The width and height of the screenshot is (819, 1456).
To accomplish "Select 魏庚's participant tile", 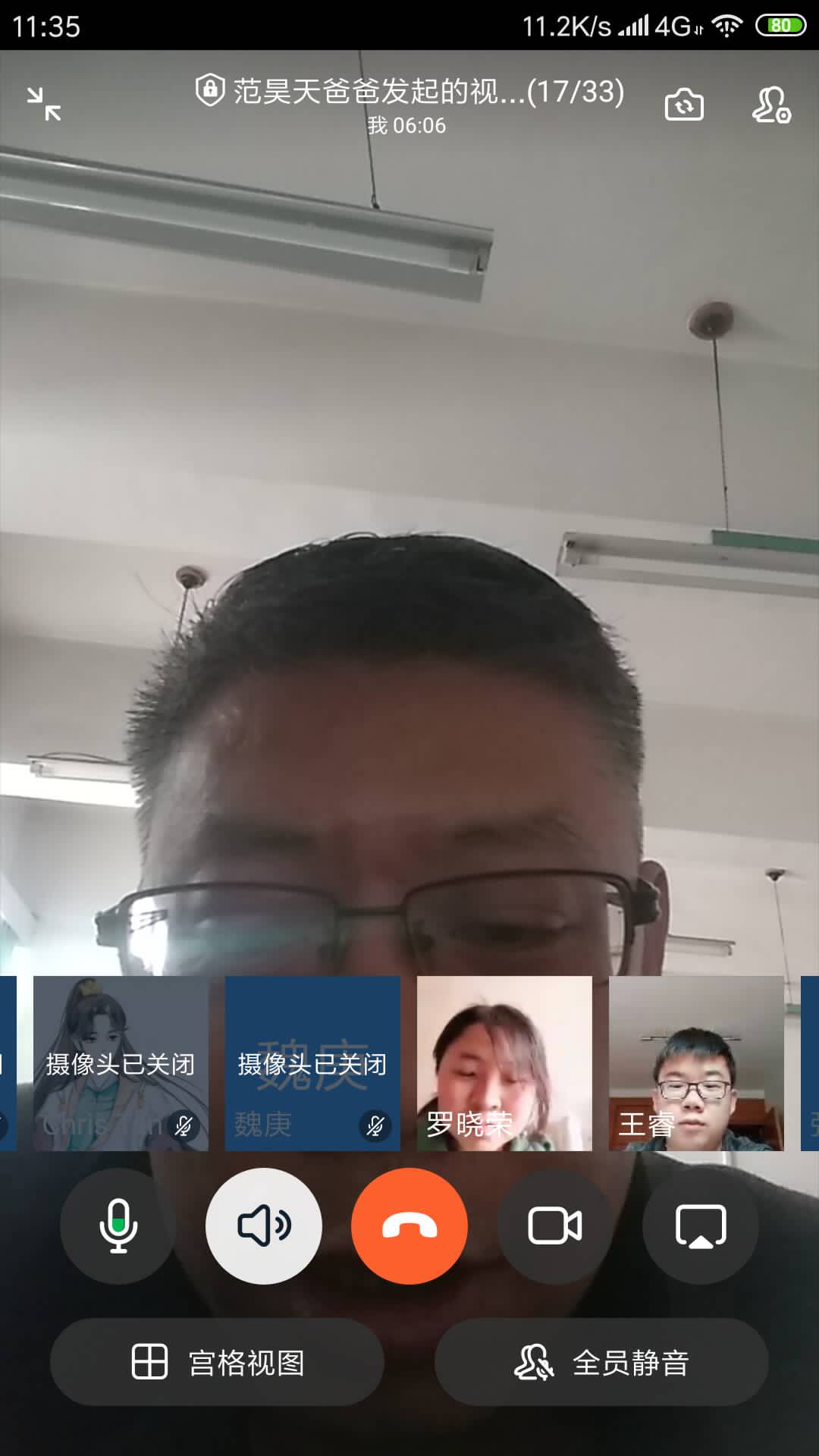I will [x=312, y=1063].
